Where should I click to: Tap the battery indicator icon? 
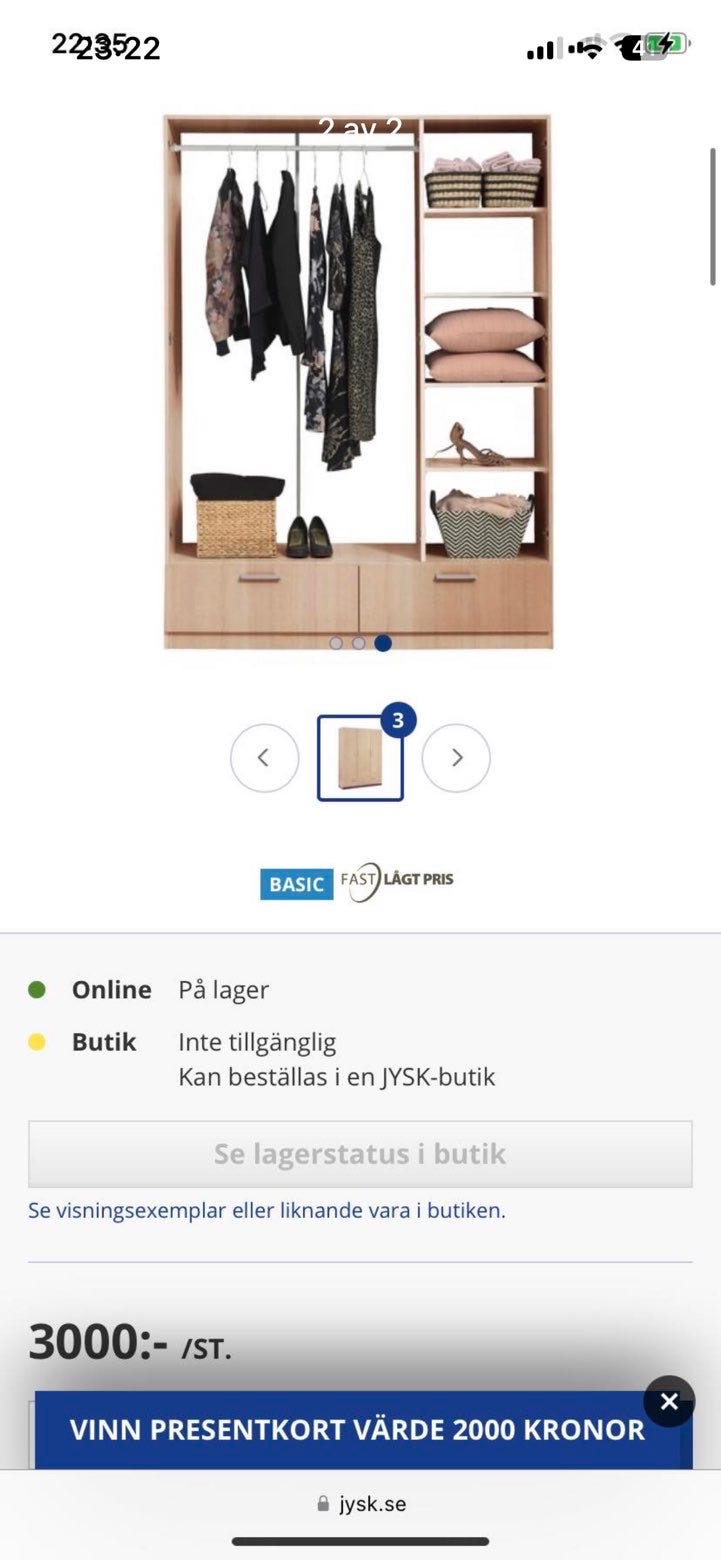pos(666,44)
